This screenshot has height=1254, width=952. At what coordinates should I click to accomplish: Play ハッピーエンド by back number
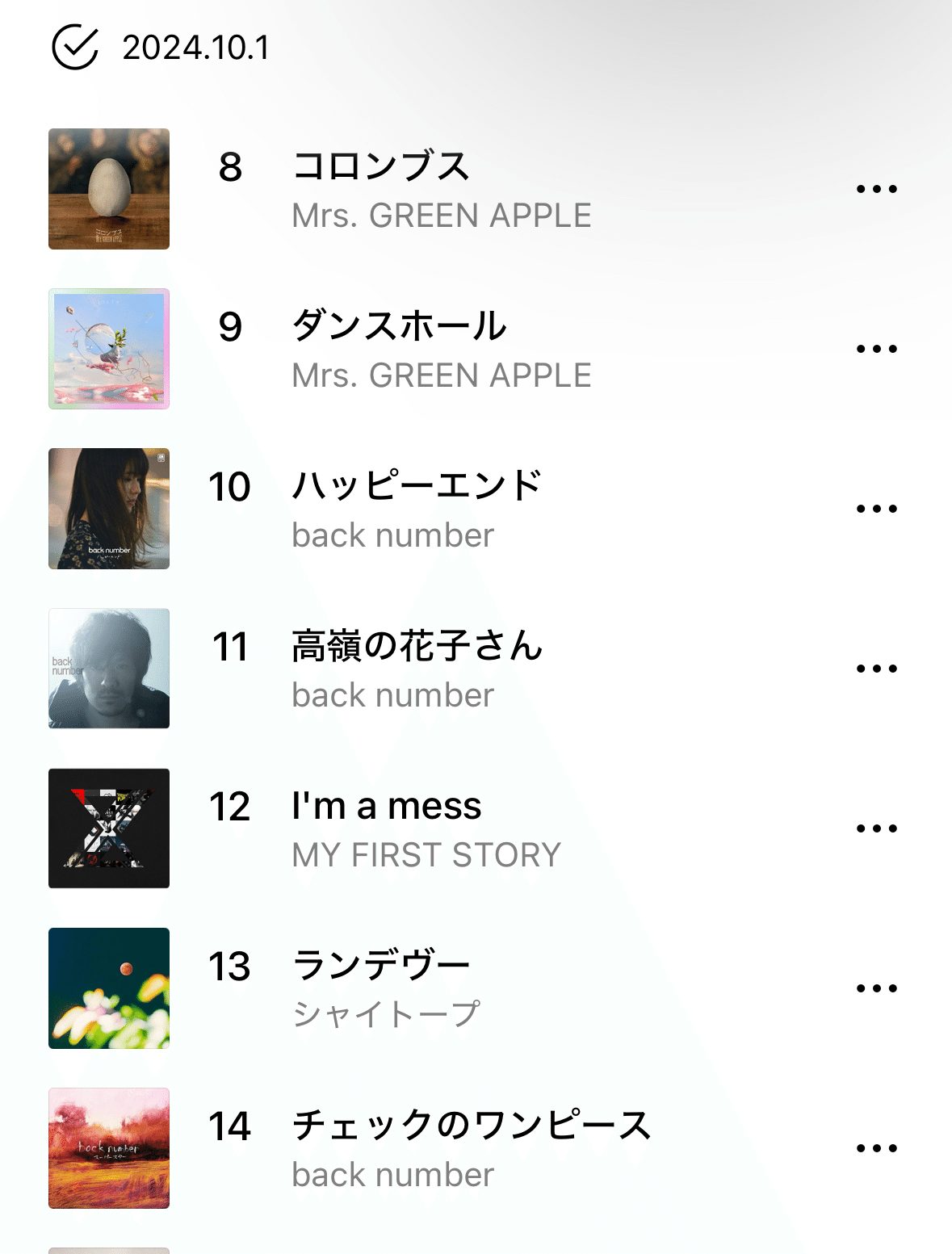416,487
